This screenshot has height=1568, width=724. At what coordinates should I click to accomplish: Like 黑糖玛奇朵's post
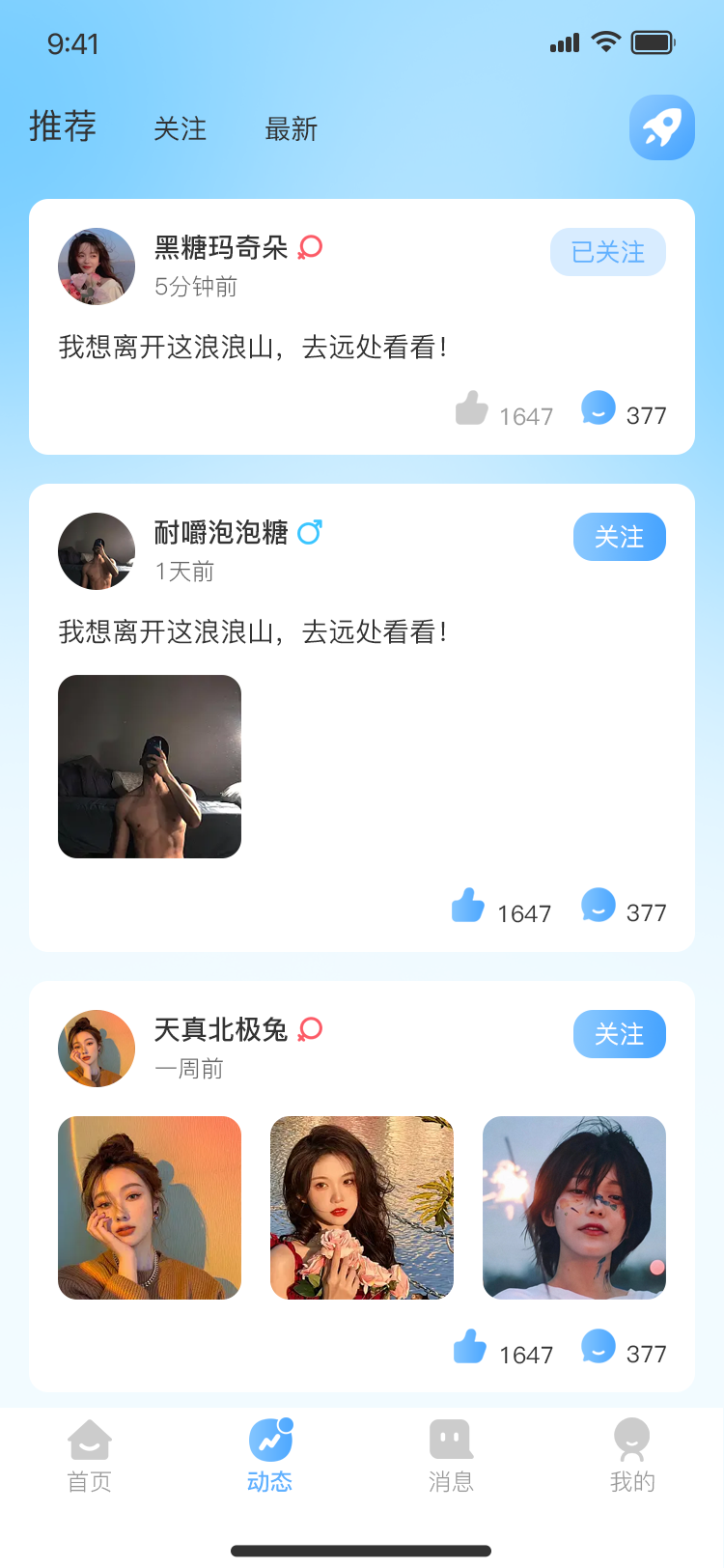(472, 408)
